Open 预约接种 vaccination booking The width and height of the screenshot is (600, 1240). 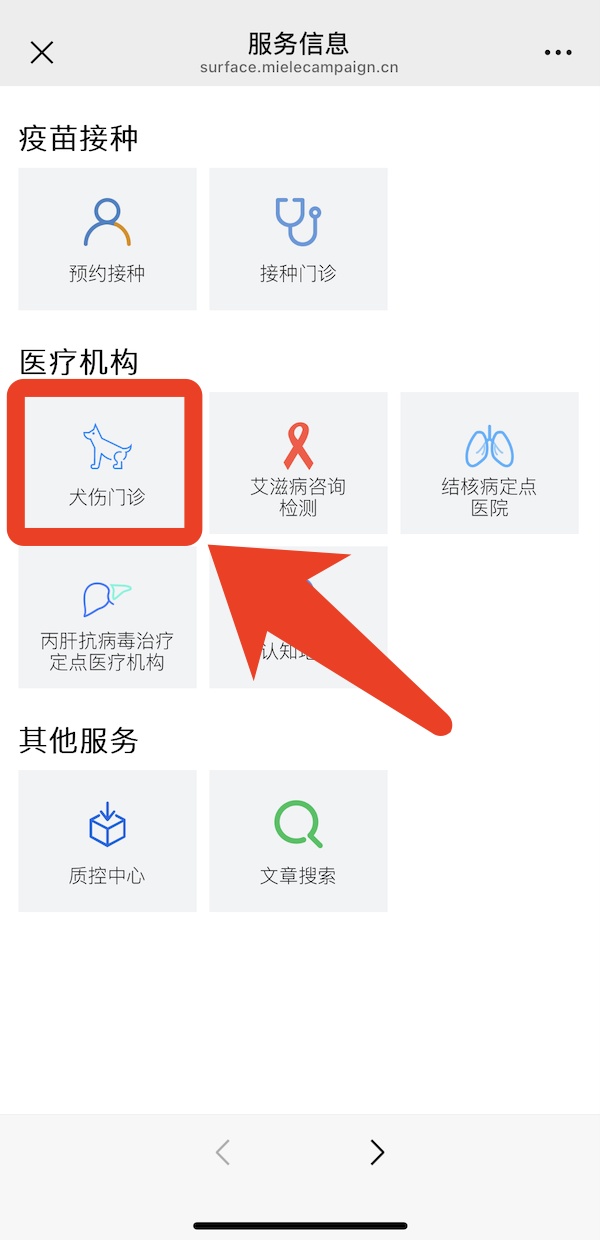[x=107, y=239]
